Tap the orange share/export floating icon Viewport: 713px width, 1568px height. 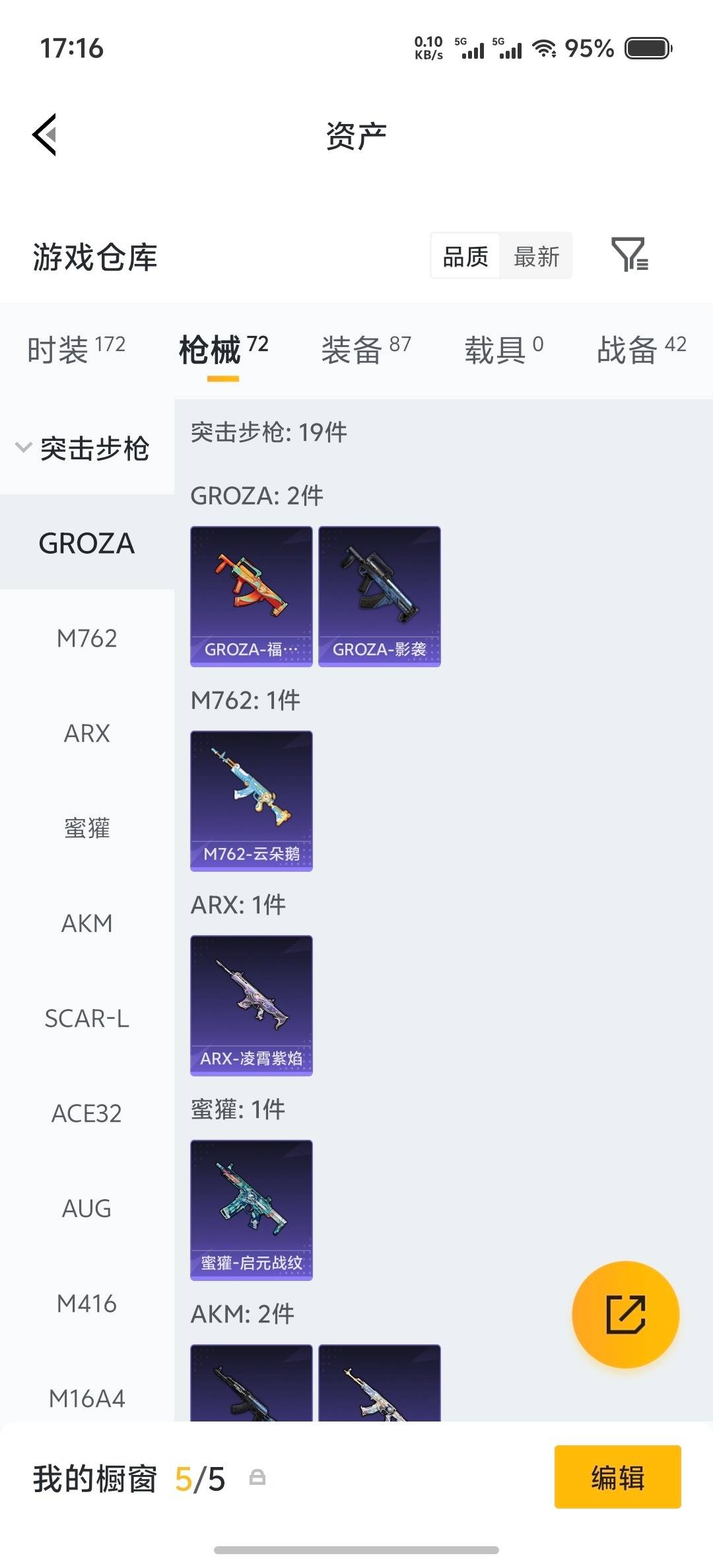(626, 1315)
